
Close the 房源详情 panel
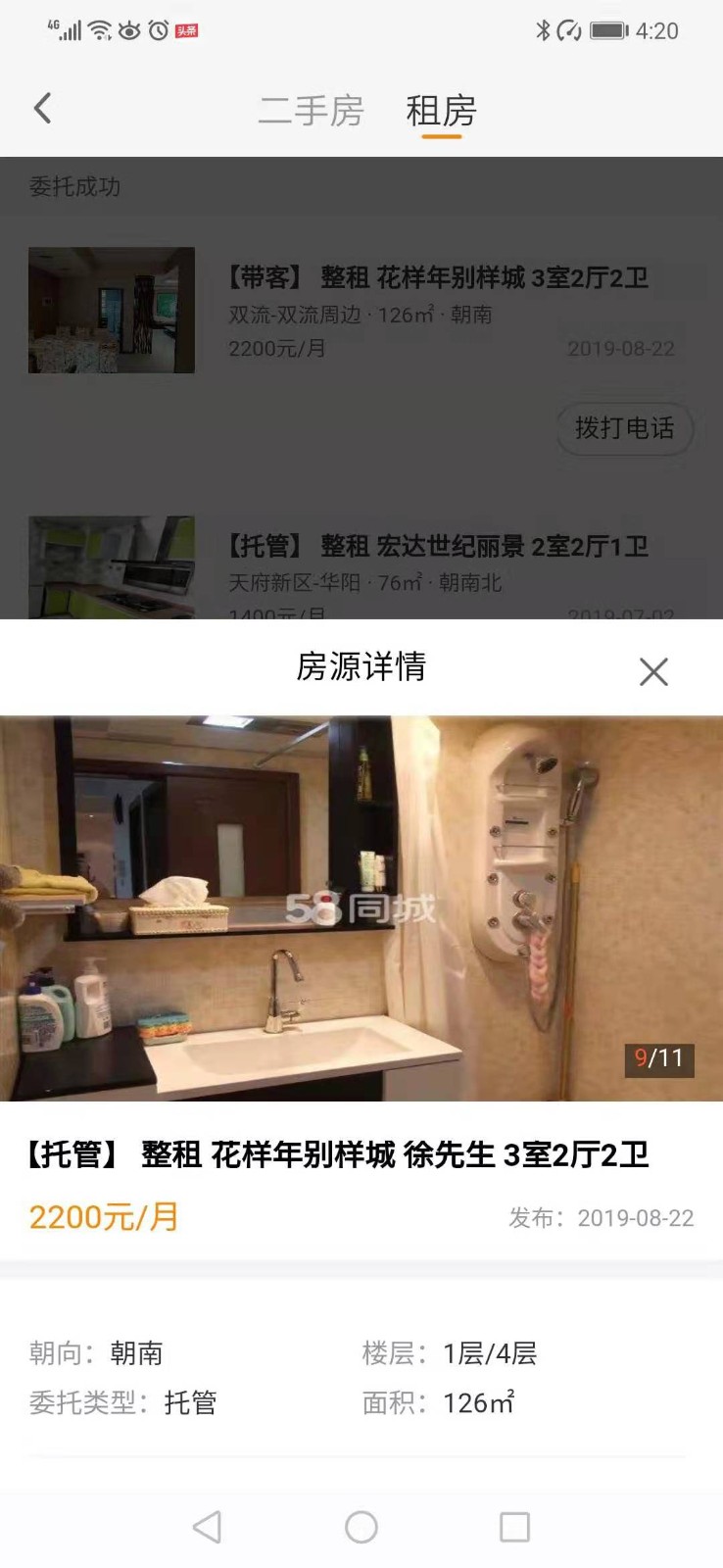point(653,671)
